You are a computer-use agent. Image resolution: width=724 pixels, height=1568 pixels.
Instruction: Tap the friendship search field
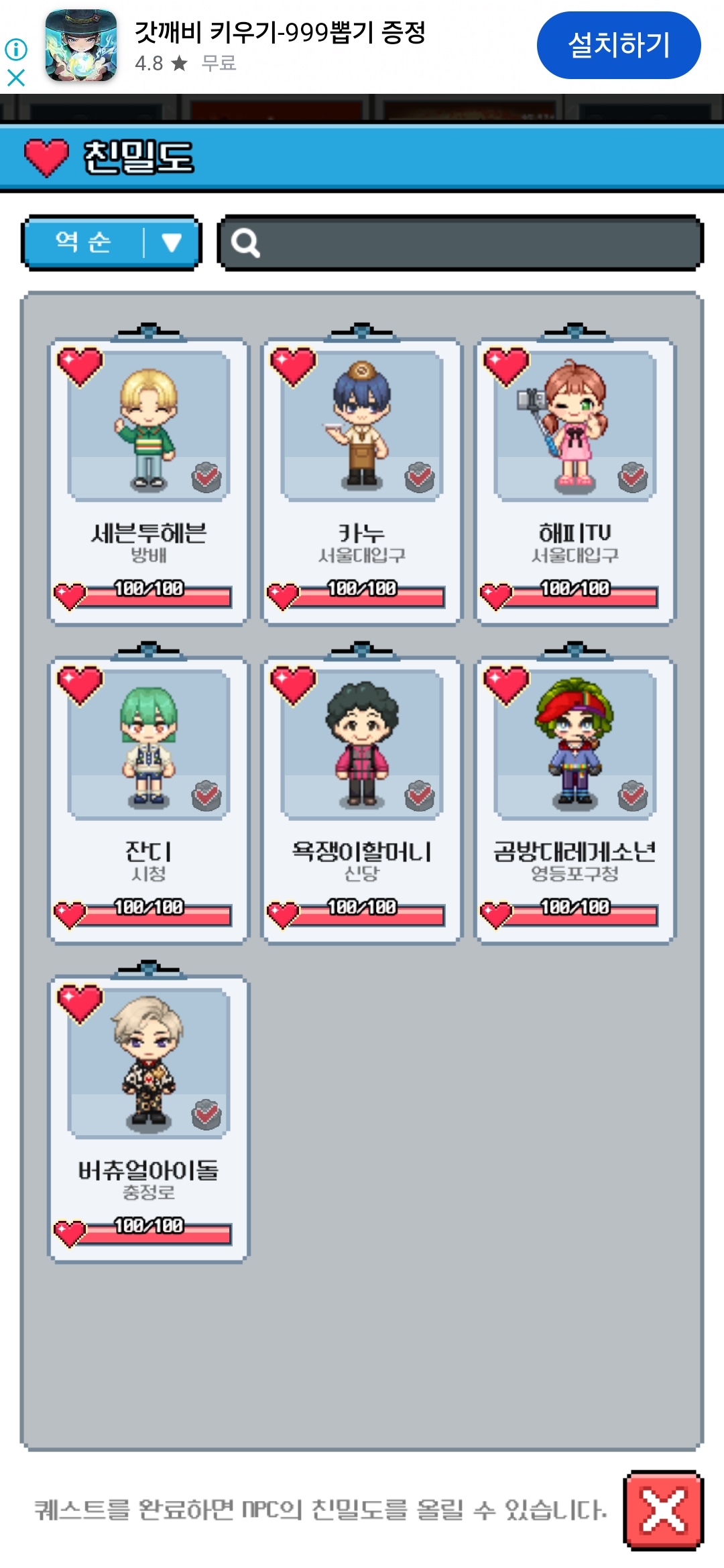[469, 243]
